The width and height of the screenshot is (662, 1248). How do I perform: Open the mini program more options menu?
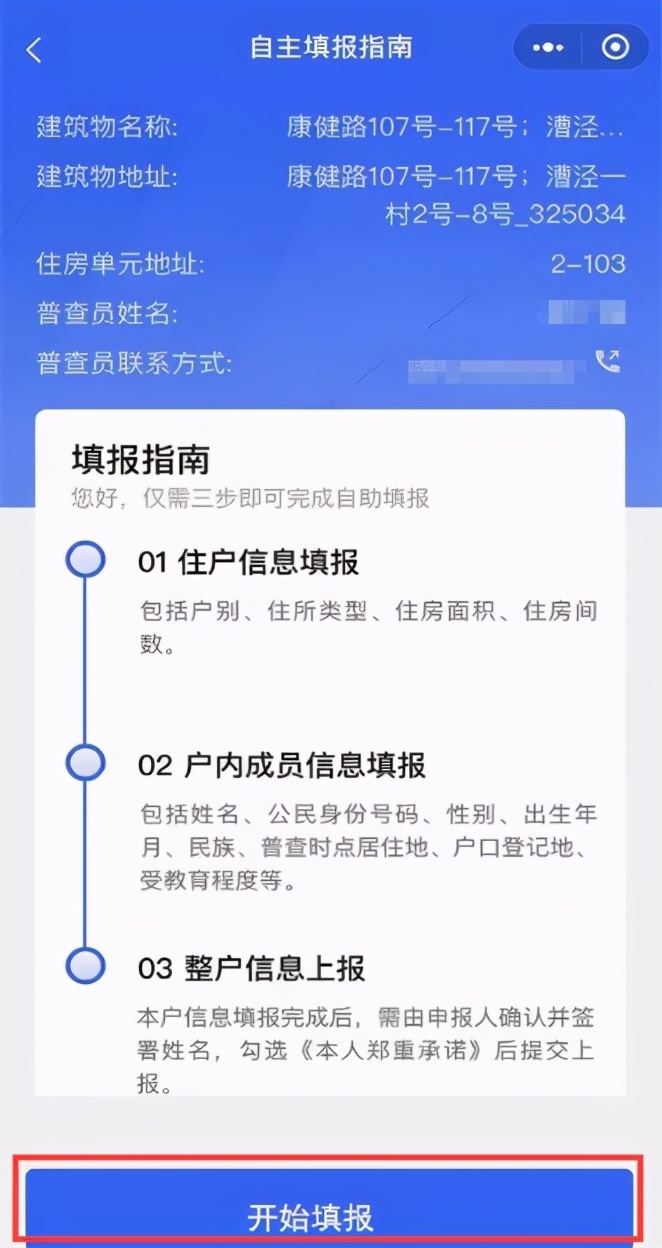549,48
